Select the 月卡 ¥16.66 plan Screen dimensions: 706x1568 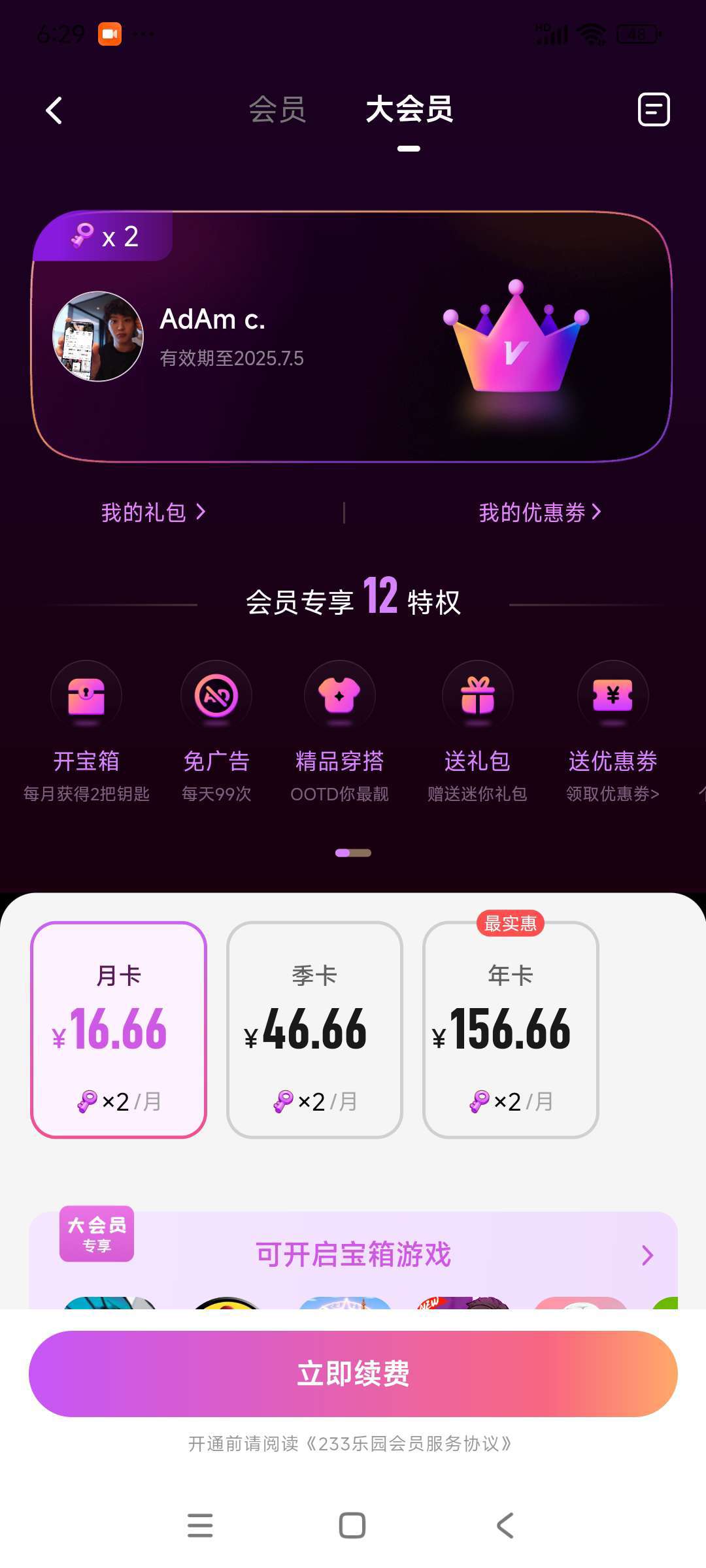(x=119, y=1030)
